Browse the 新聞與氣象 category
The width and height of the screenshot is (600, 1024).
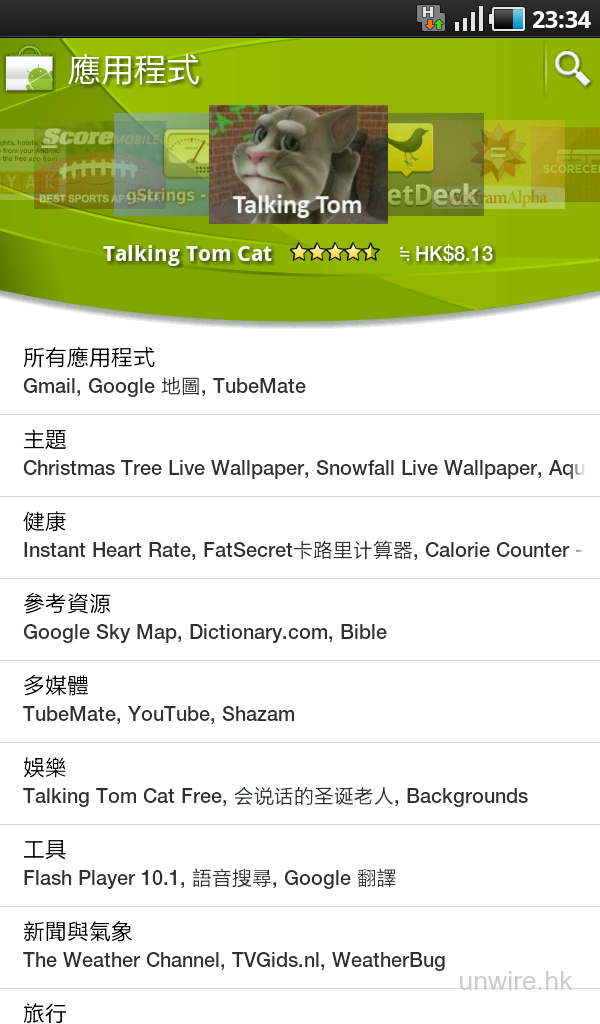pos(300,946)
